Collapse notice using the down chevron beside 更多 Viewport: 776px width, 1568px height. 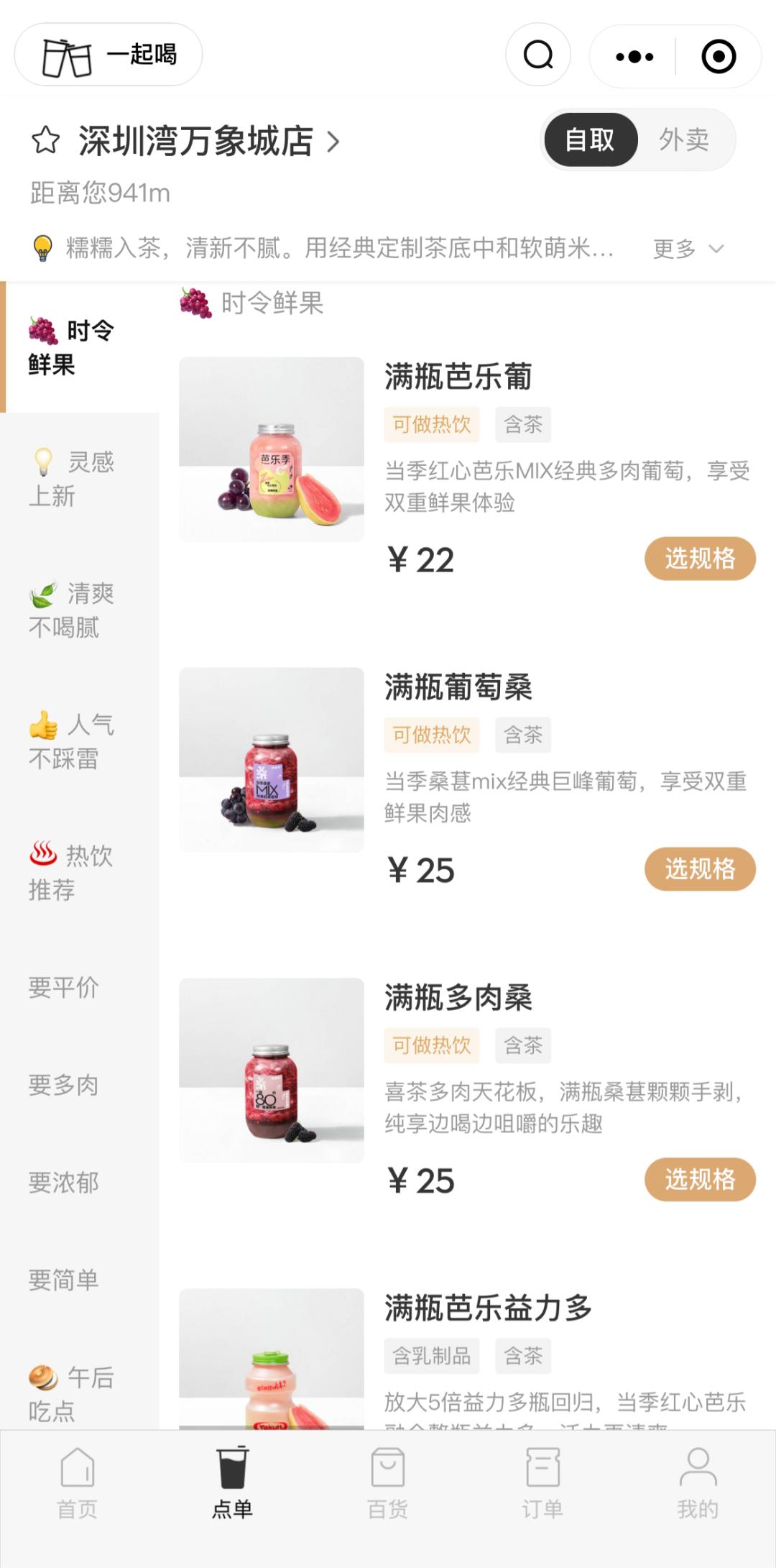coord(716,249)
